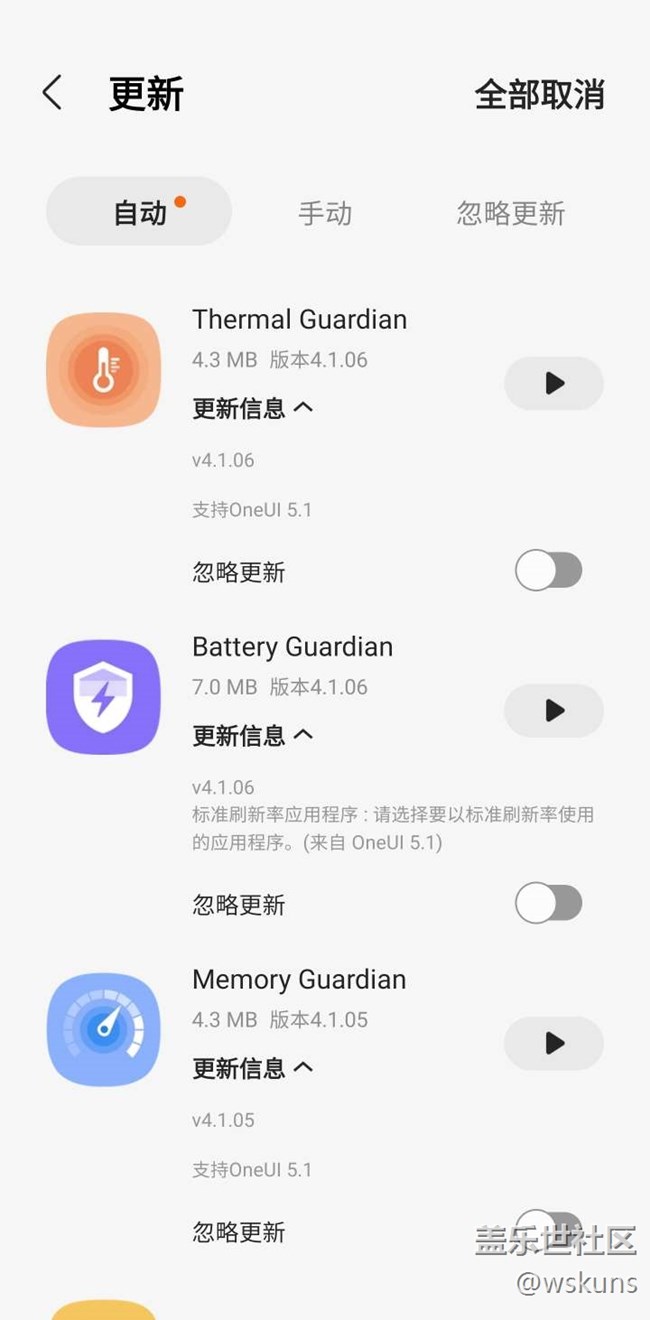Collapse 更新信息 under Thermal Guardian
The image size is (650, 1320).
[252, 408]
